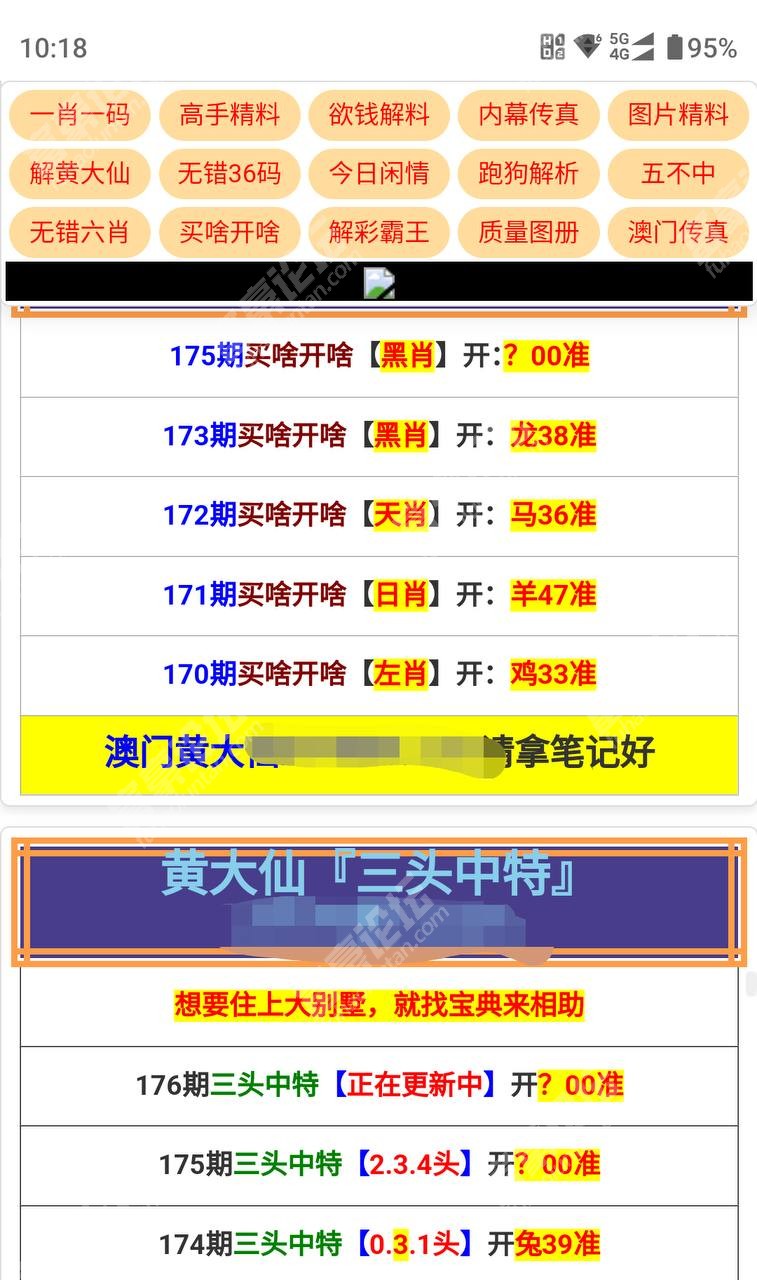Tap the 欲钱解料 chip

pos(379,115)
